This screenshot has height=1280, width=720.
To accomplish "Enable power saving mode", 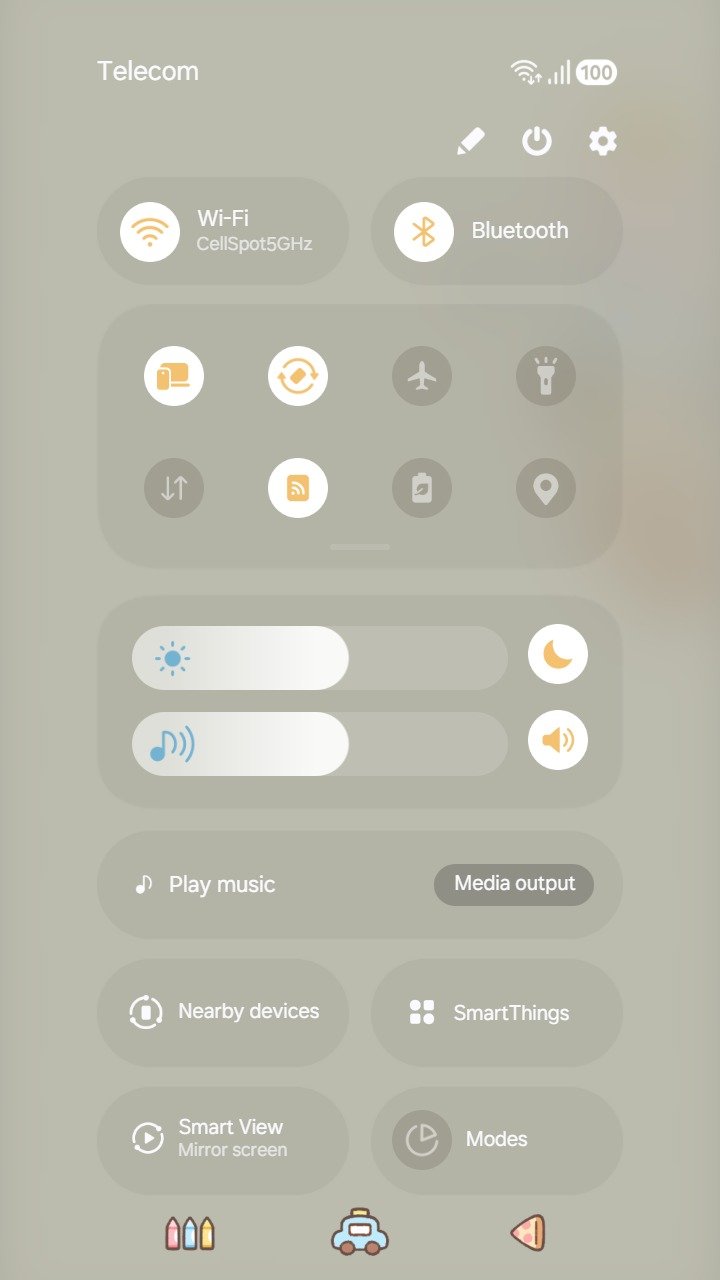I will click(x=422, y=488).
